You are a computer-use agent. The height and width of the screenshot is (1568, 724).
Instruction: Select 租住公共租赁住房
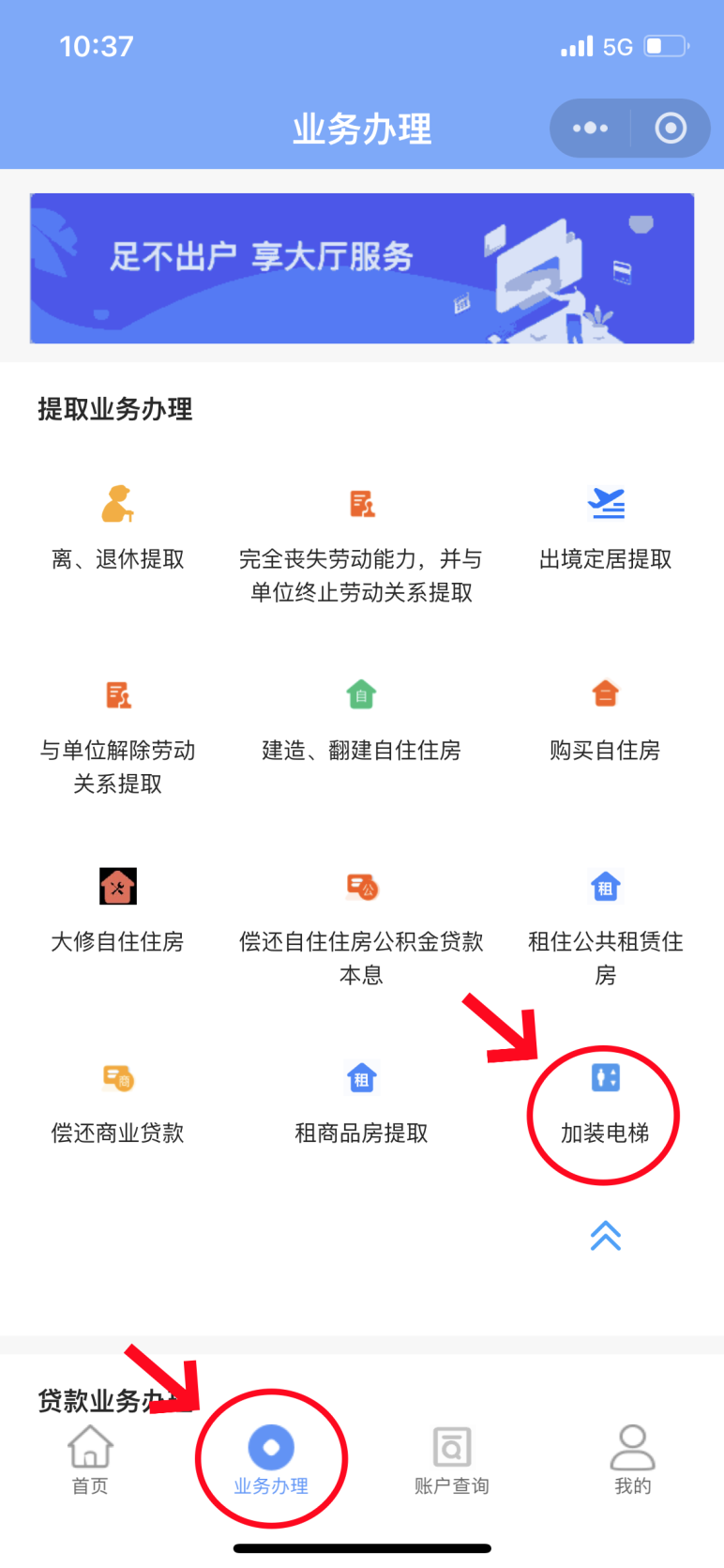tap(606, 927)
